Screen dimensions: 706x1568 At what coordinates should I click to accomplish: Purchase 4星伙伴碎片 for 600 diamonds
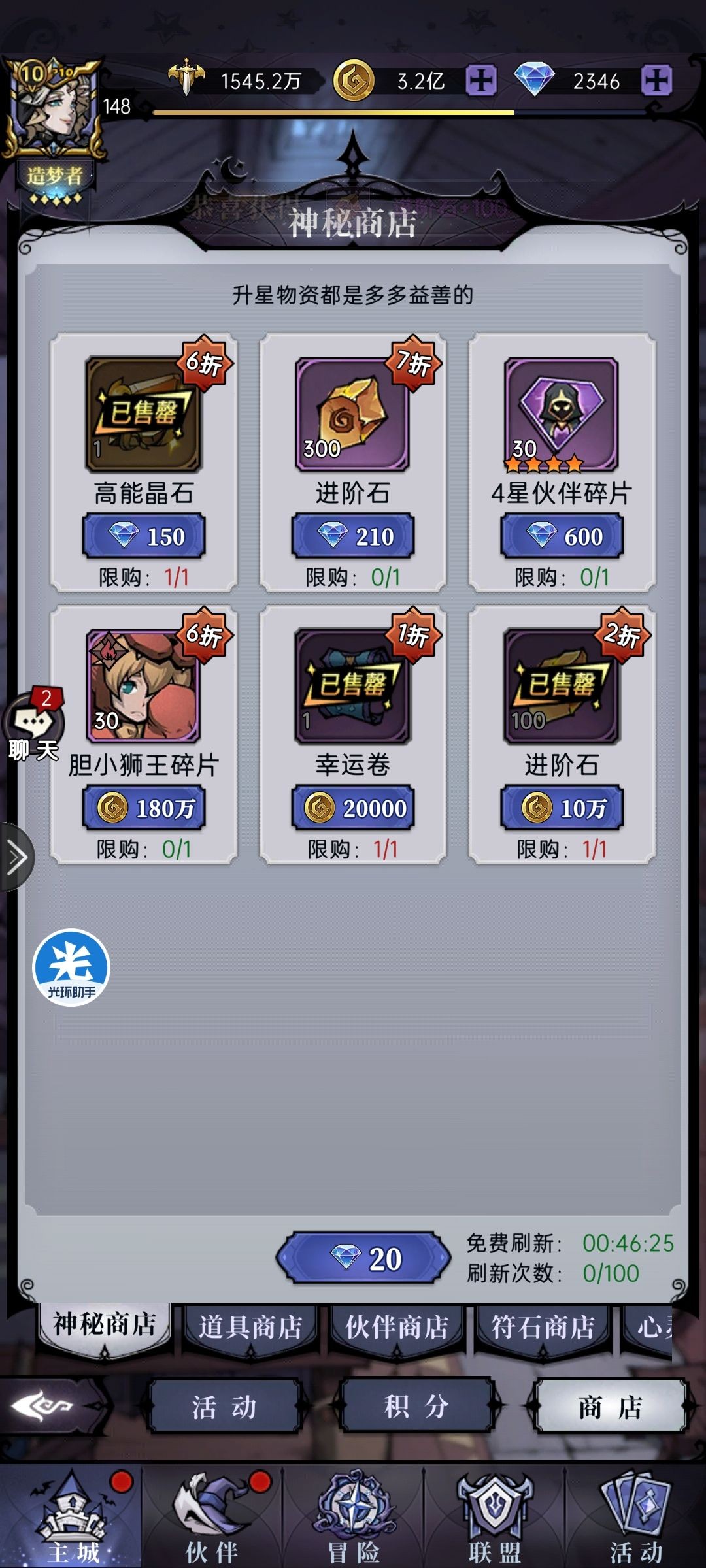[561, 535]
